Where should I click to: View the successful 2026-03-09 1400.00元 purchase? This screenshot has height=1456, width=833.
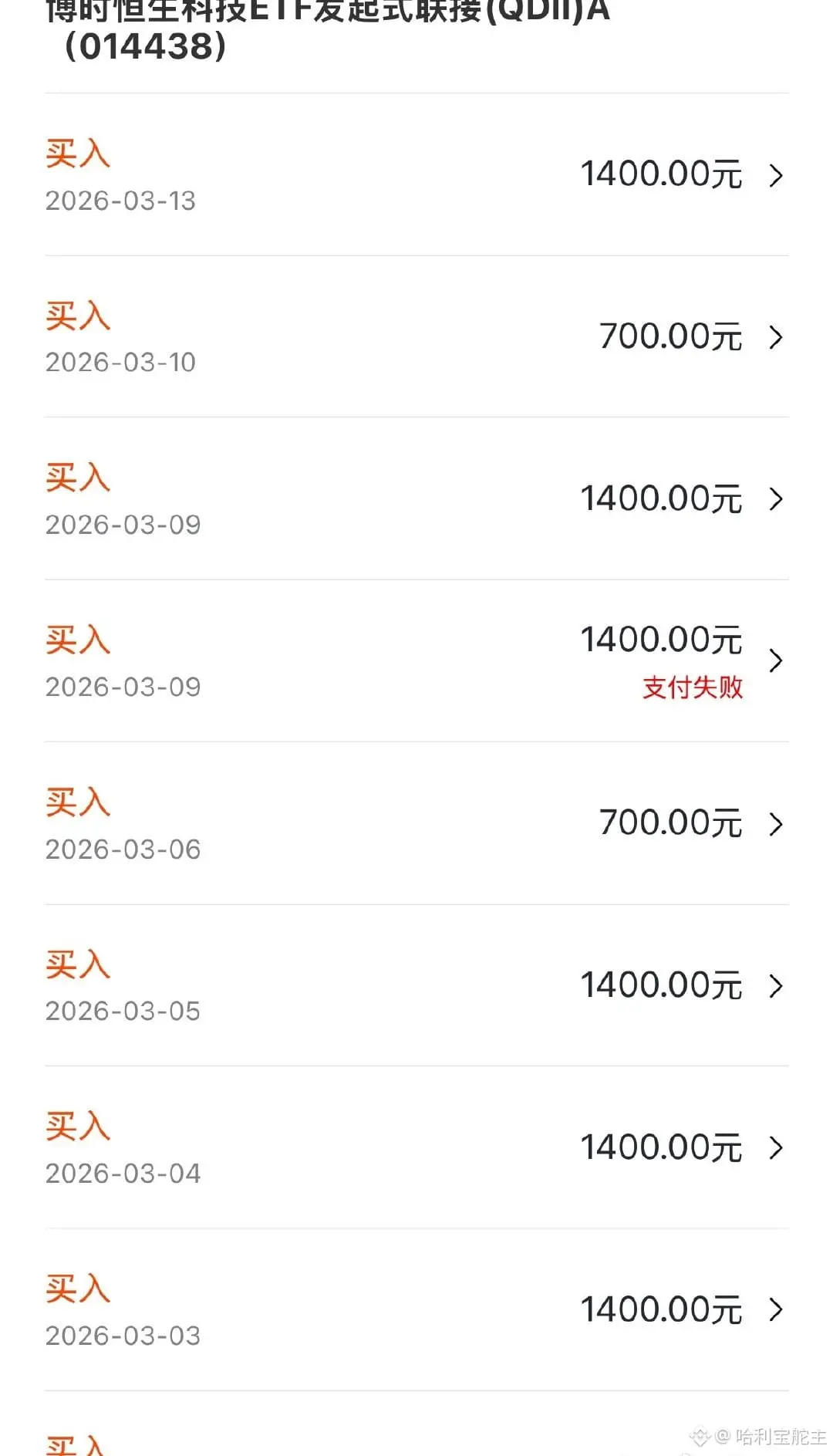point(416,499)
